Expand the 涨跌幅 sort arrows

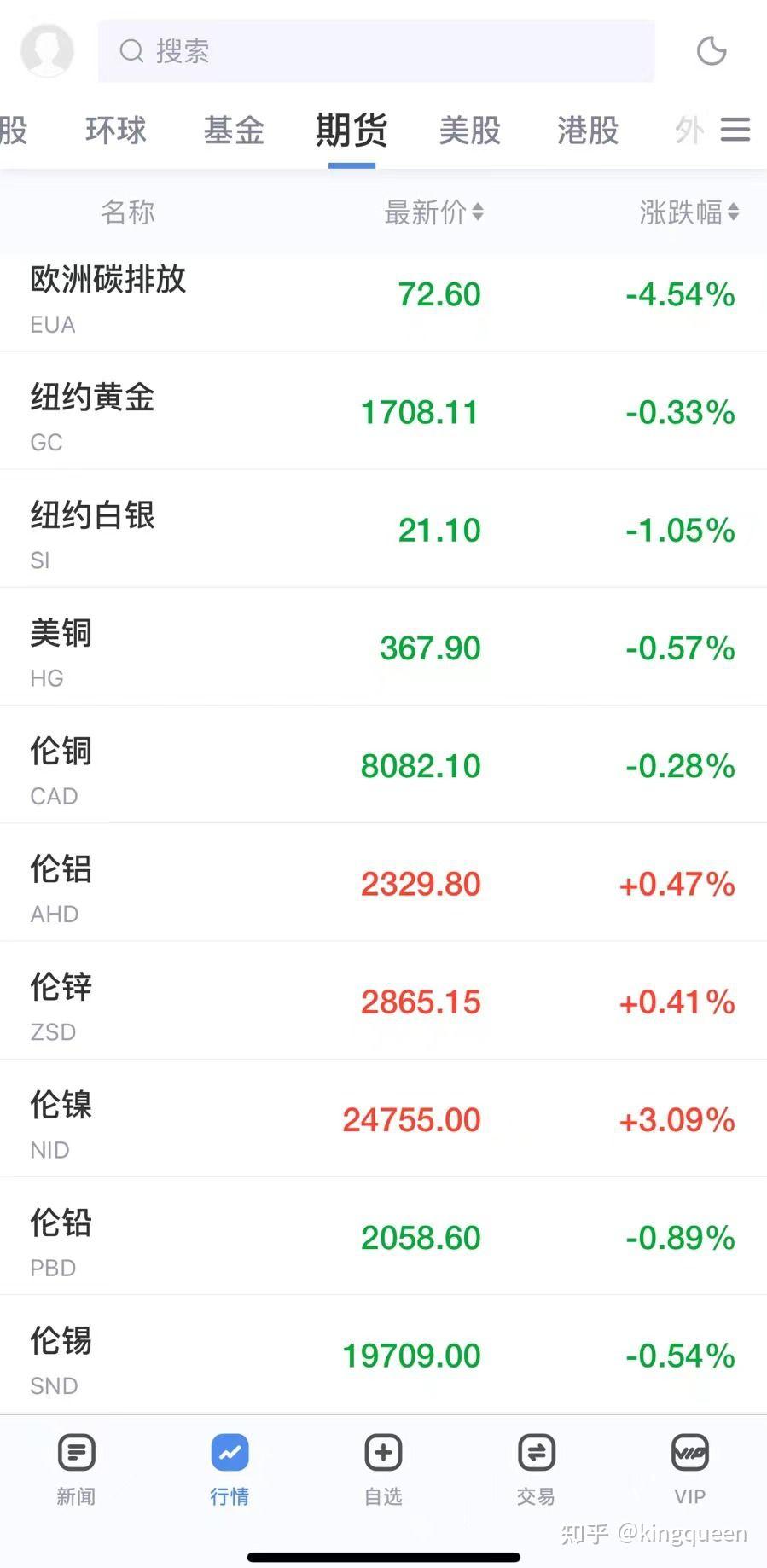pos(732,213)
